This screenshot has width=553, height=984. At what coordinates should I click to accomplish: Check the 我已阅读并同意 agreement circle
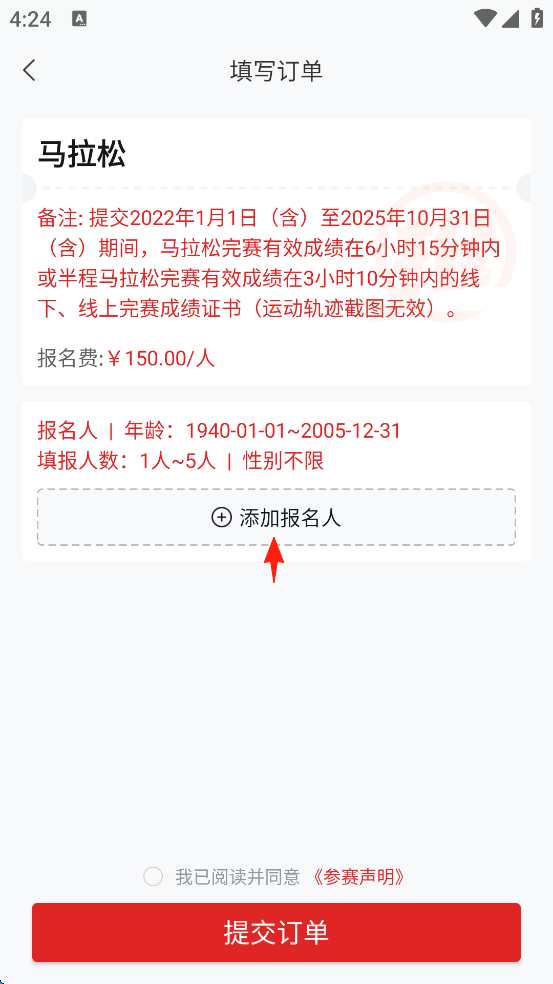(153, 876)
